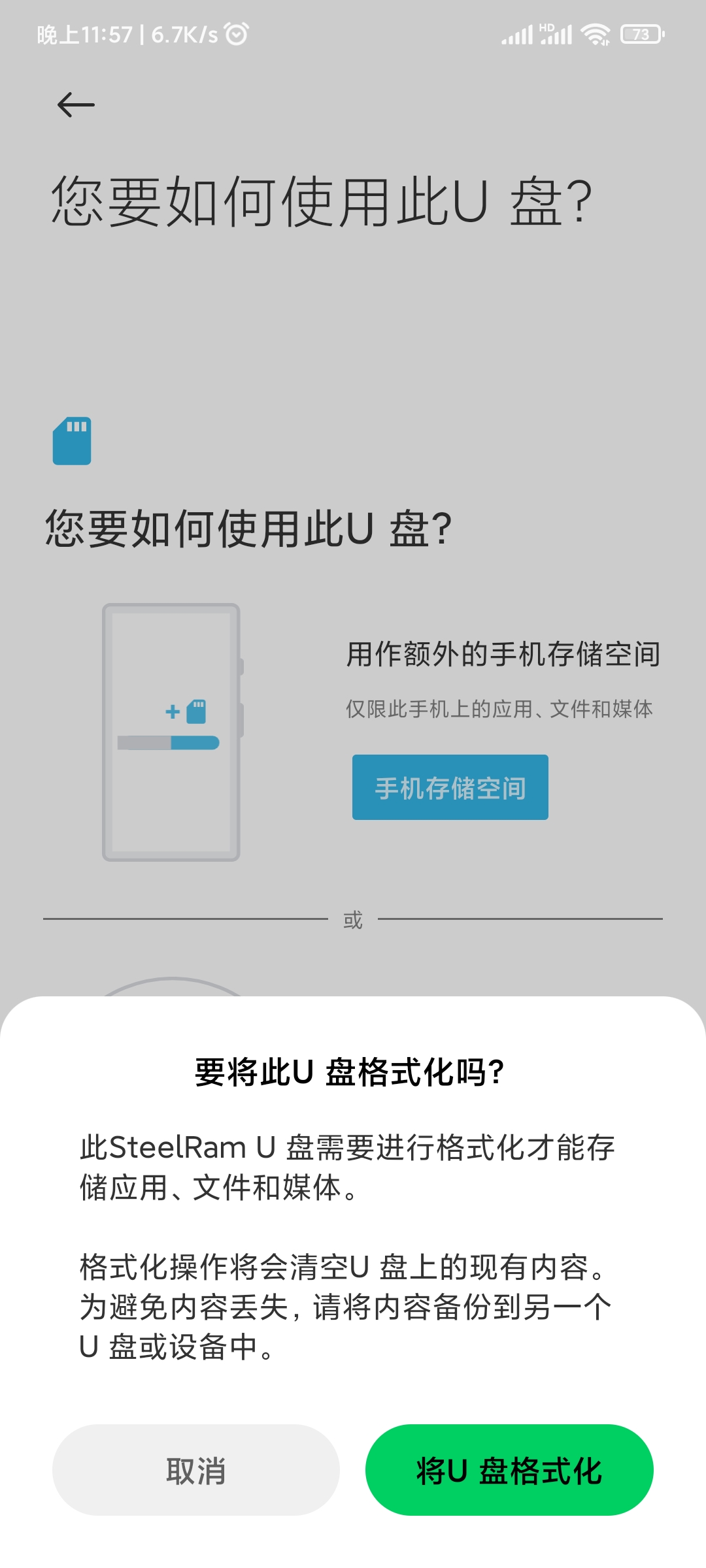Tap 取消 to cancel formatting
The image size is (706, 1568).
pos(195,1470)
